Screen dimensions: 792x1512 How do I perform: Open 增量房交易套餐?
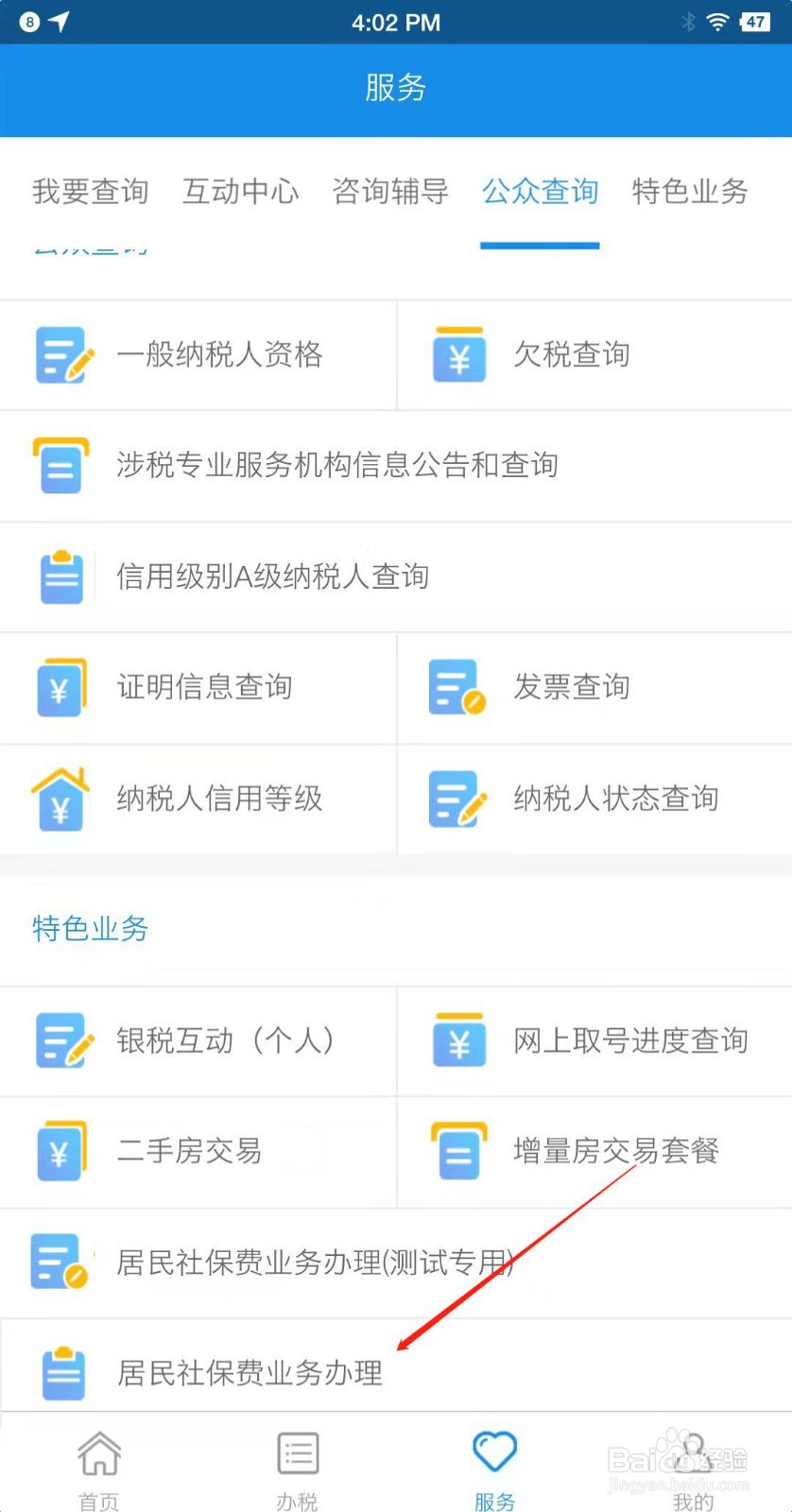(594, 1152)
